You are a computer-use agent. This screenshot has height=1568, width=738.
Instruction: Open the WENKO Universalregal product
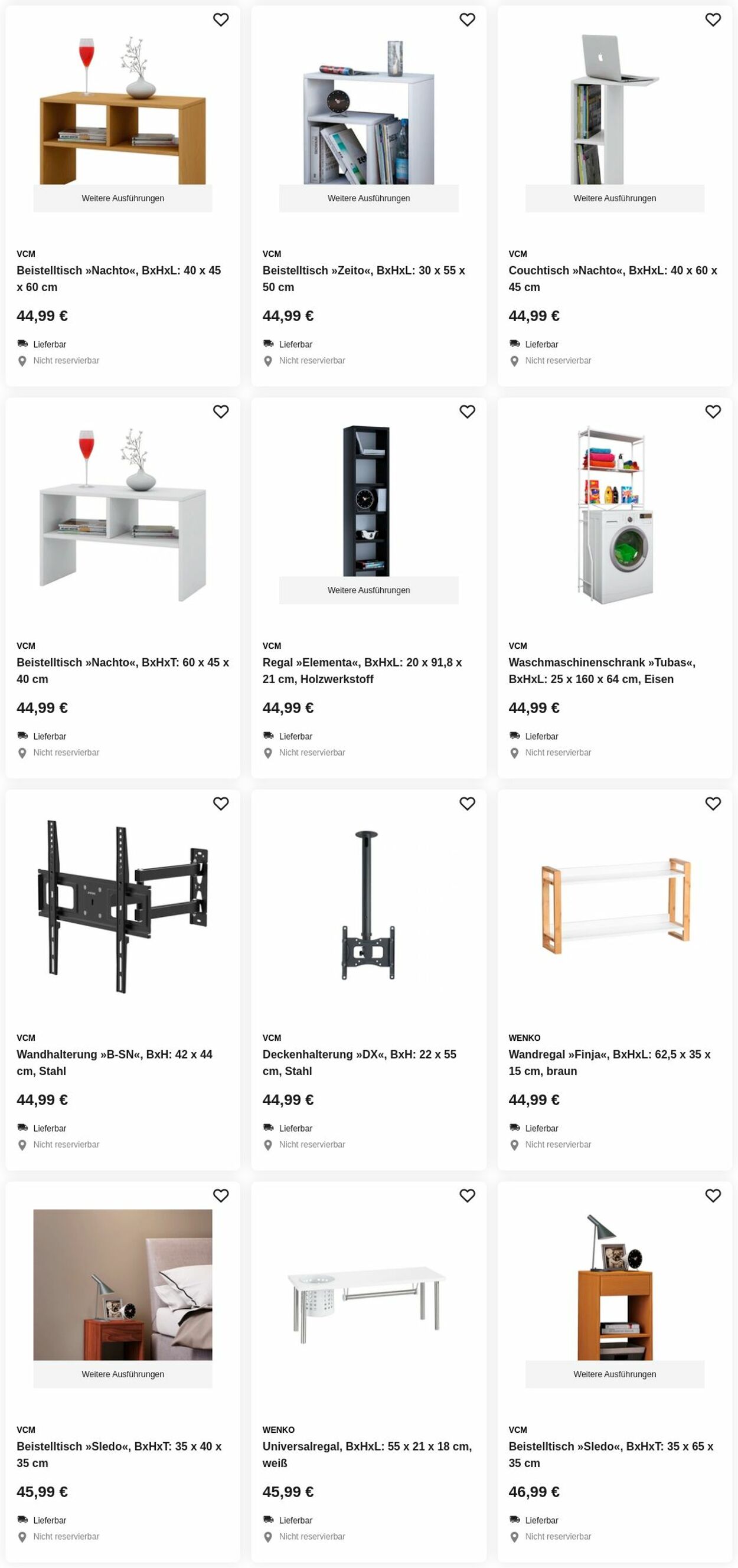(367, 1454)
